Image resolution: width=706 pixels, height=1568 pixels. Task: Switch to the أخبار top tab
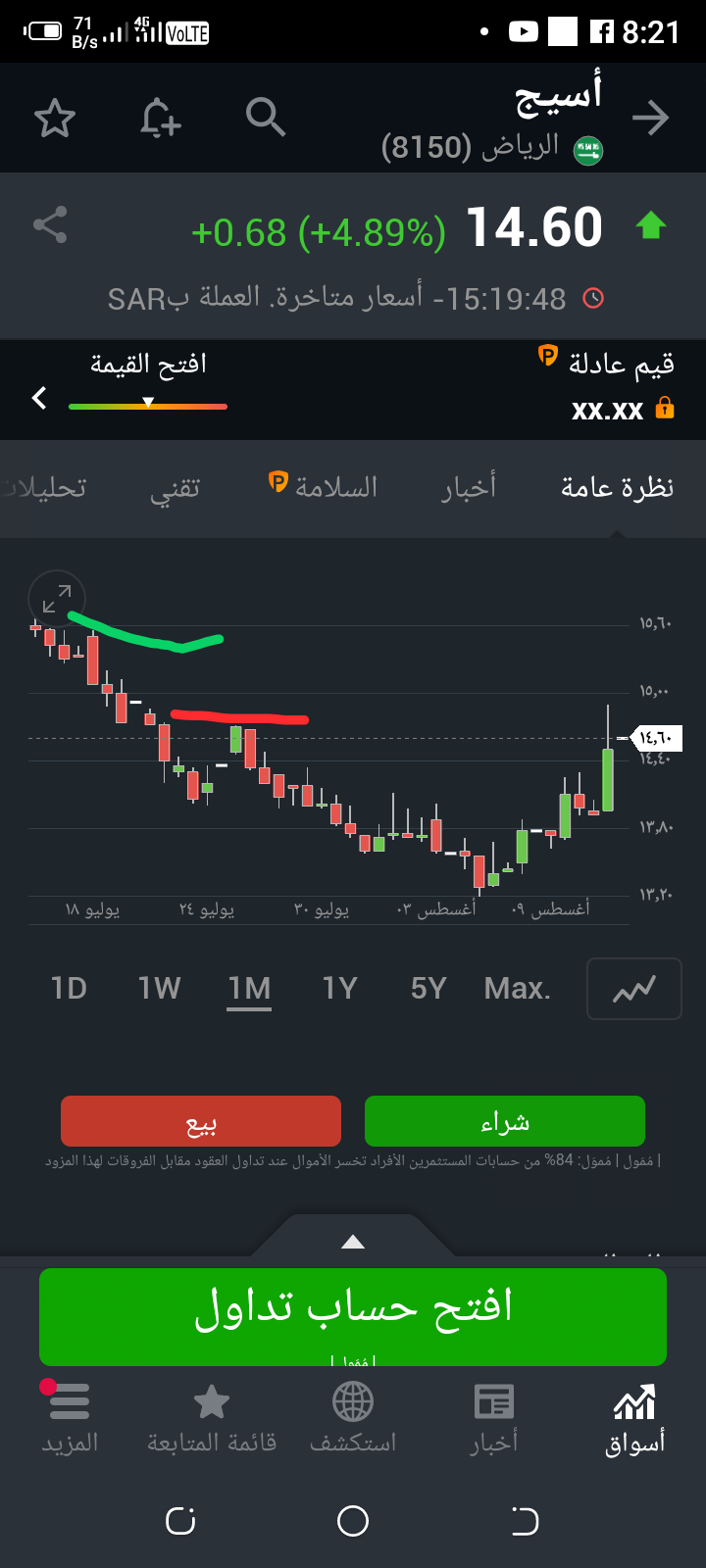(x=468, y=487)
